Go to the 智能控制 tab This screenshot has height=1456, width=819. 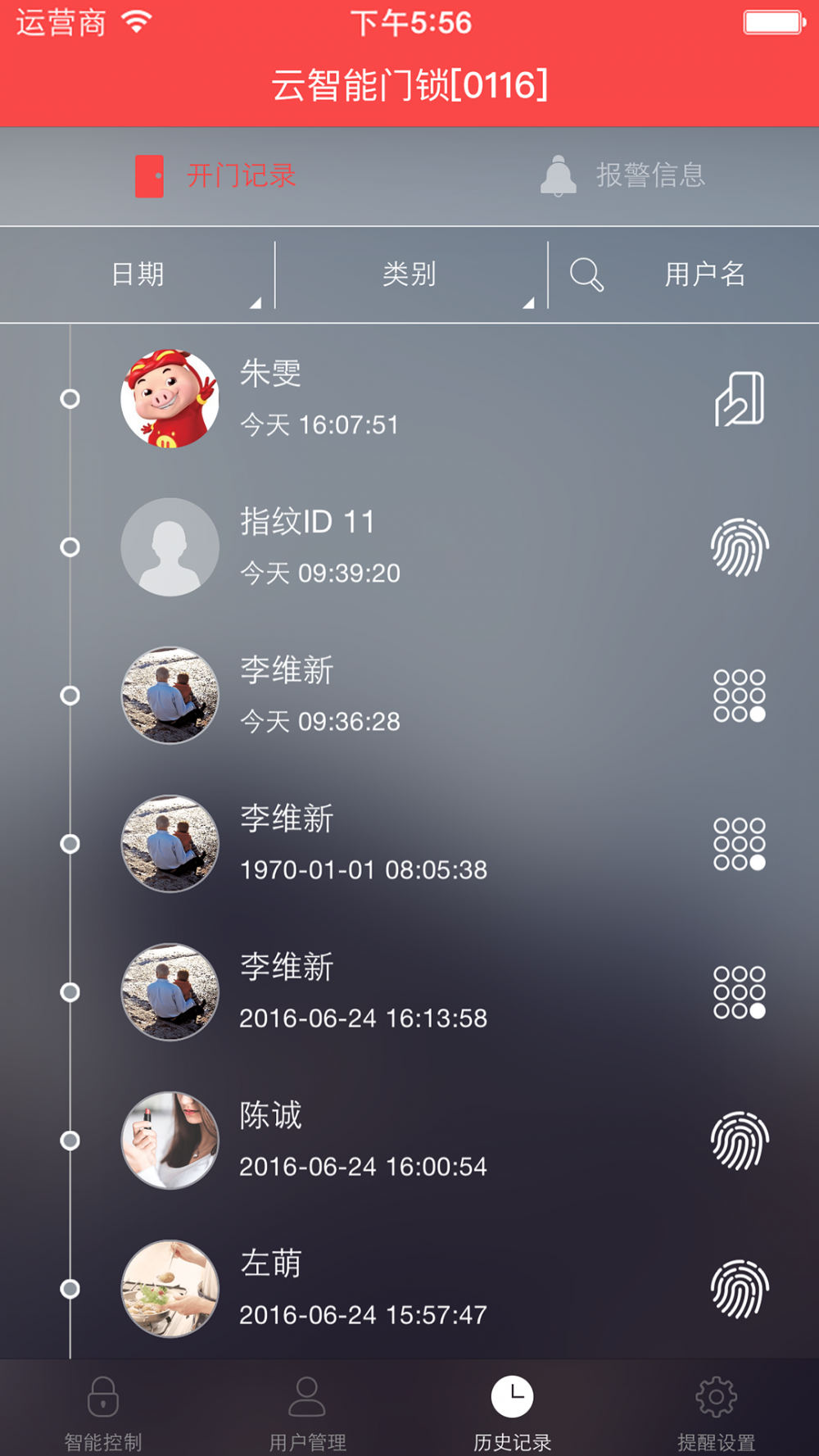point(103,1411)
